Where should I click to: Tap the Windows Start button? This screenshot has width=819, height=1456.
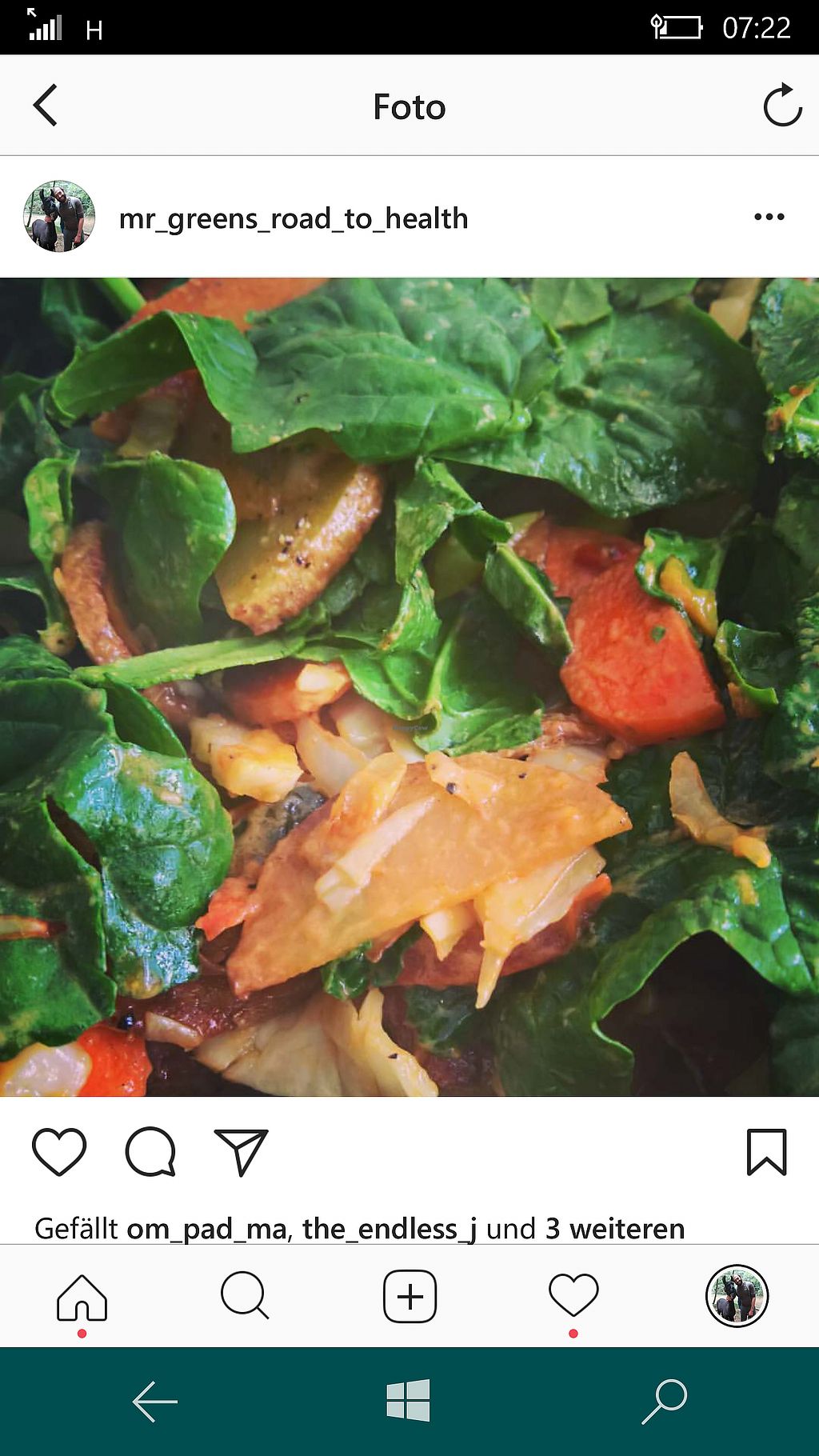tap(409, 1401)
